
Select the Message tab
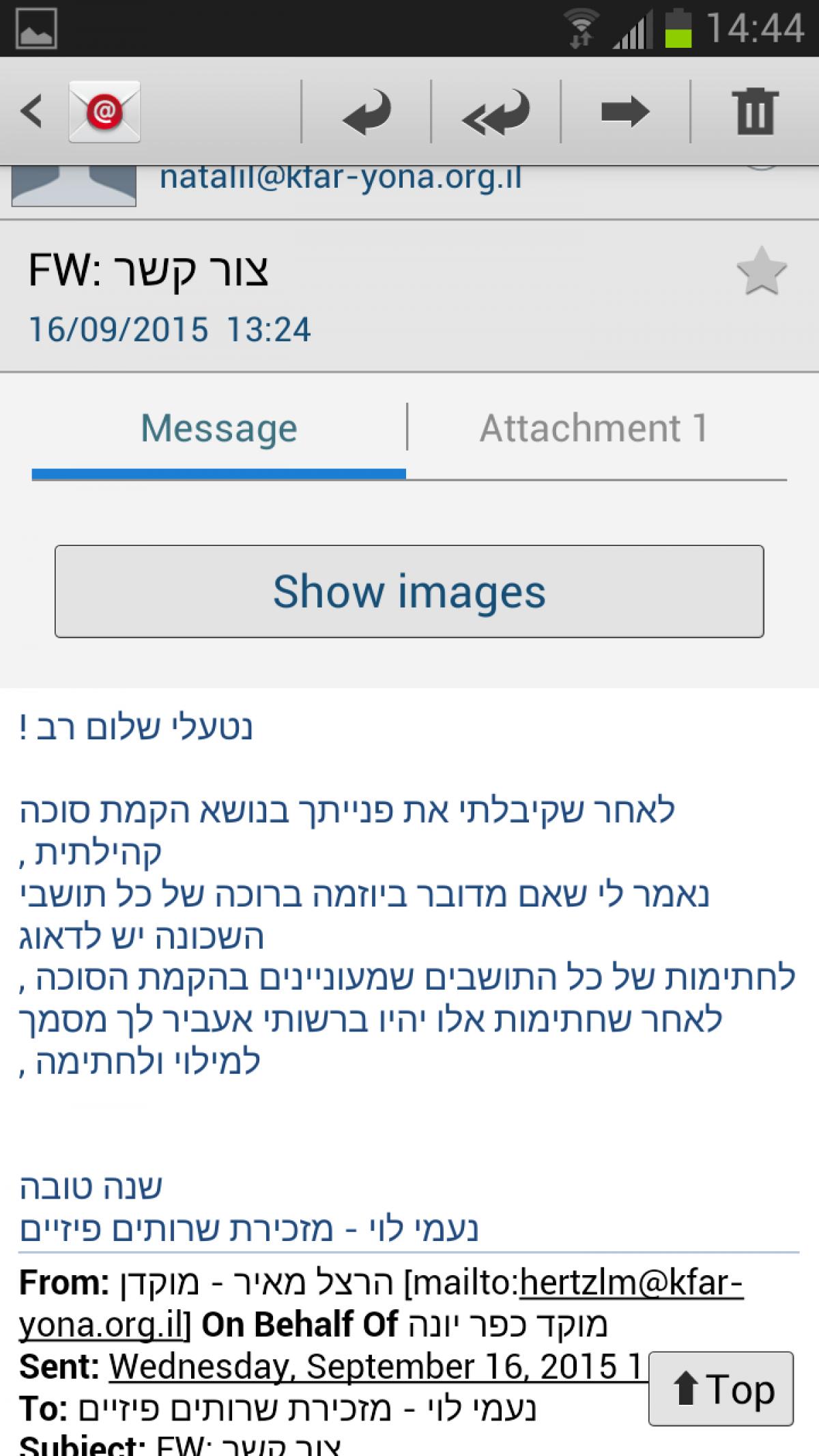[x=219, y=429]
